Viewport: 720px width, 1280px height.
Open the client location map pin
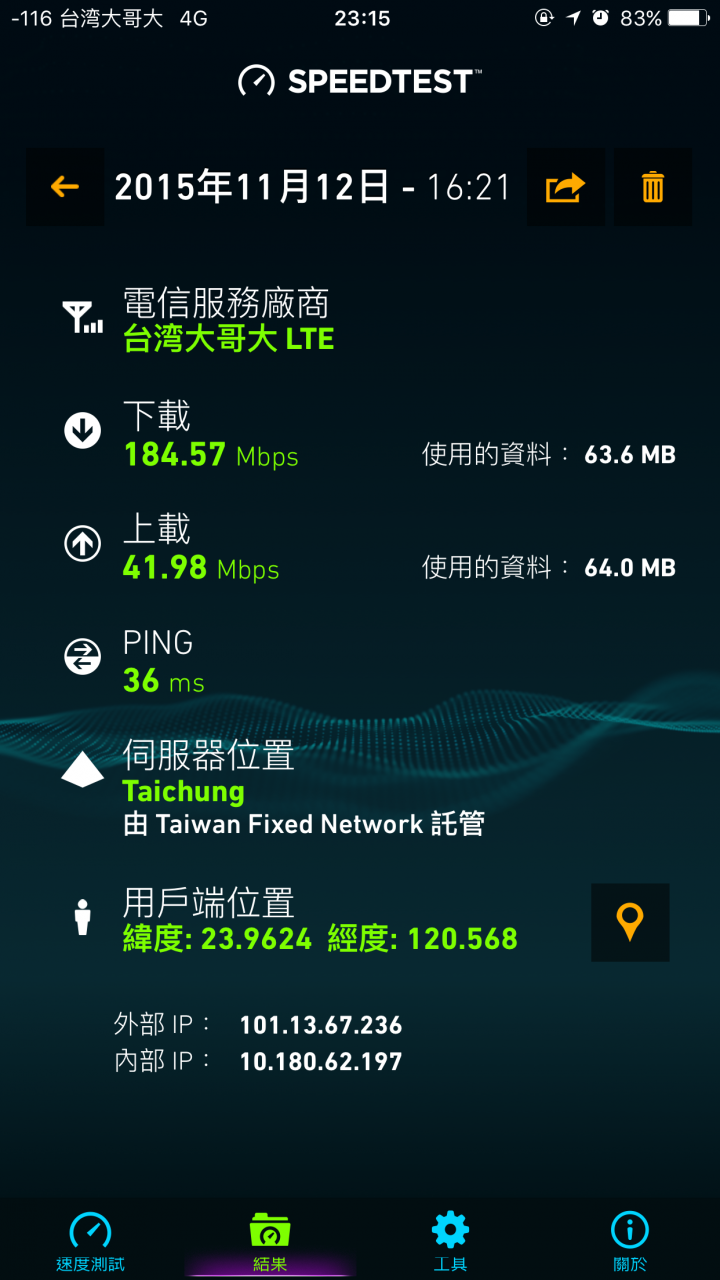tap(630, 922)
